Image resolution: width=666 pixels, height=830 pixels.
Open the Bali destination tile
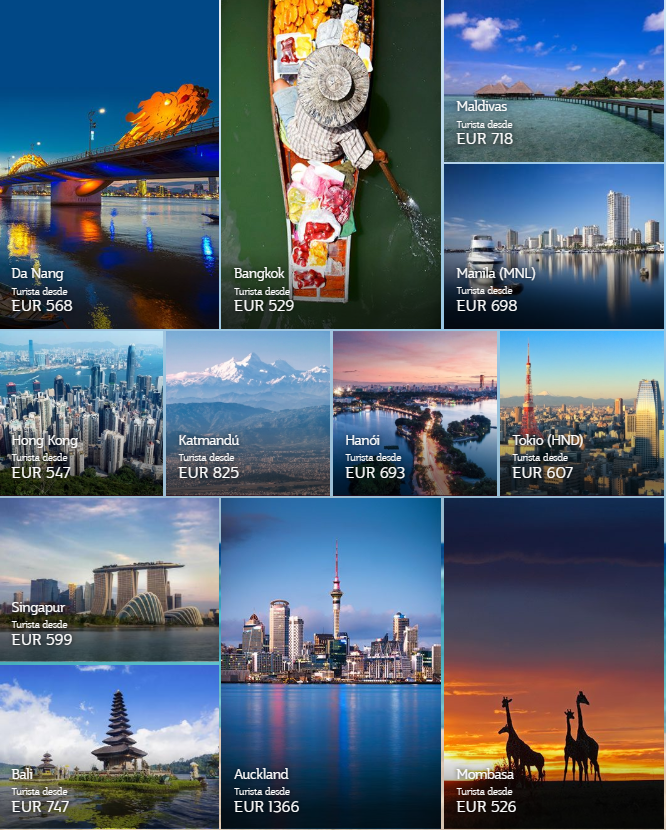(109, 746)
